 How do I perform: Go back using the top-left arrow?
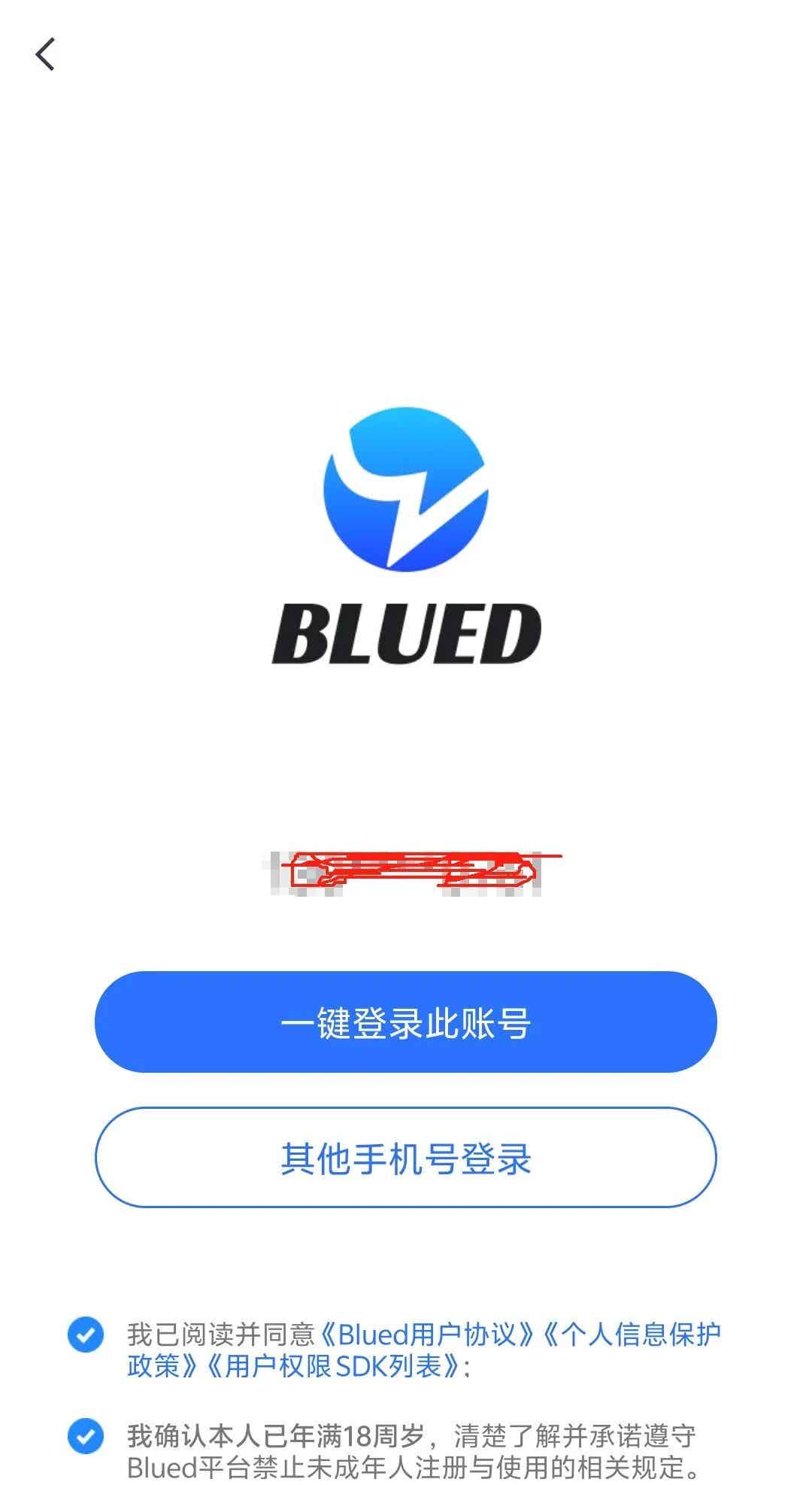(45, 54)
